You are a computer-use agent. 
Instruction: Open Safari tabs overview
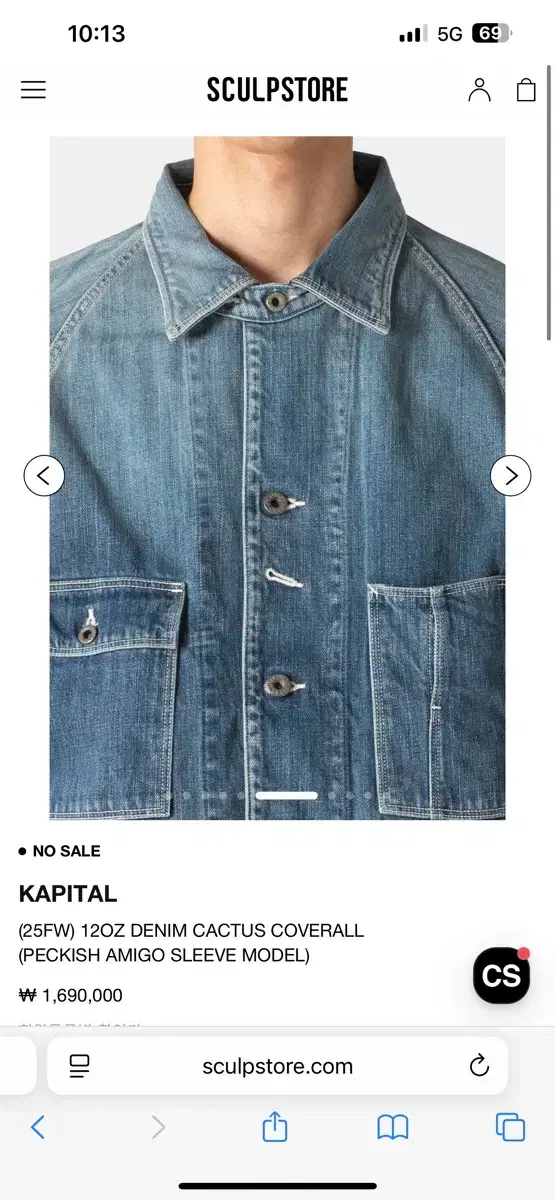510,1128
